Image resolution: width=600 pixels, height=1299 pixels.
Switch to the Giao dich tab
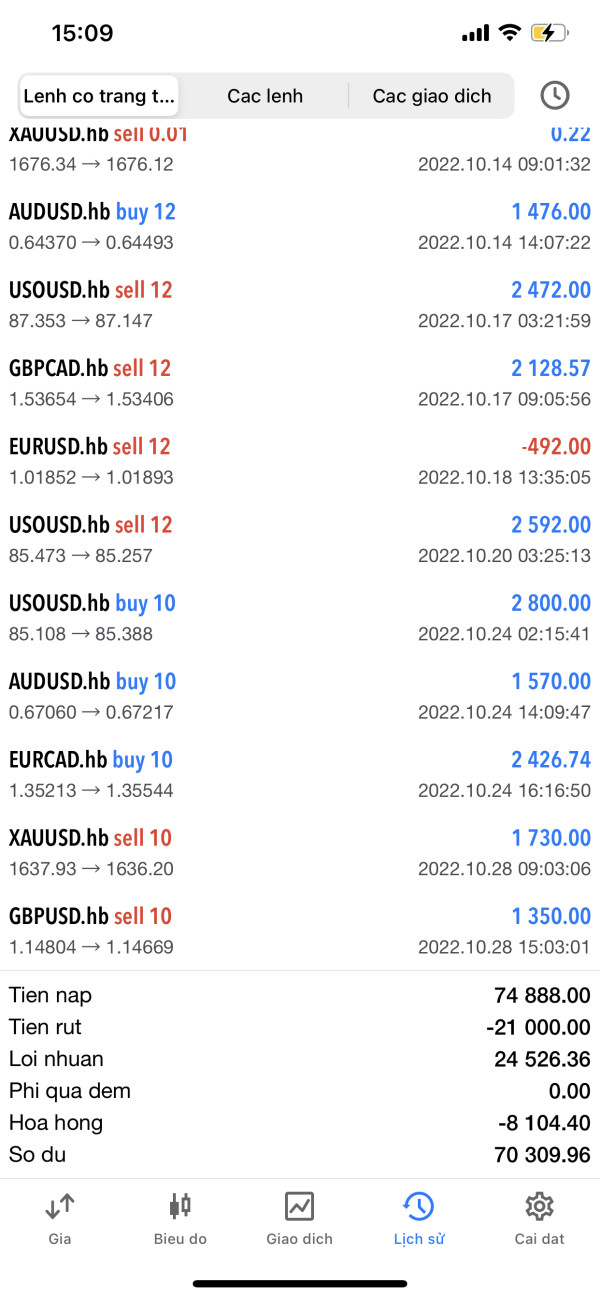click(x=300, y=1218)
